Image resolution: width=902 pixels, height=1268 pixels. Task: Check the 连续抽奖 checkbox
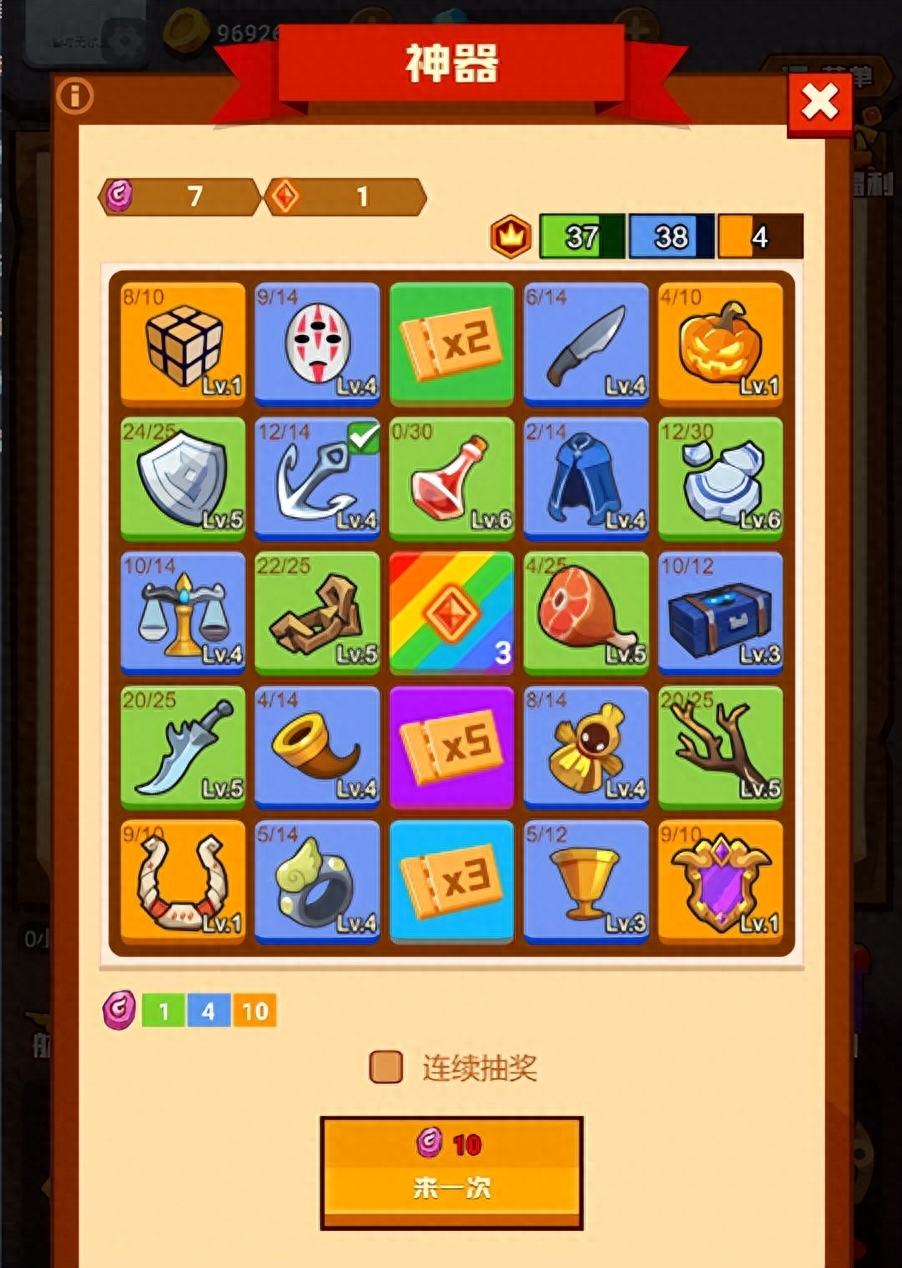(386, 1067)
